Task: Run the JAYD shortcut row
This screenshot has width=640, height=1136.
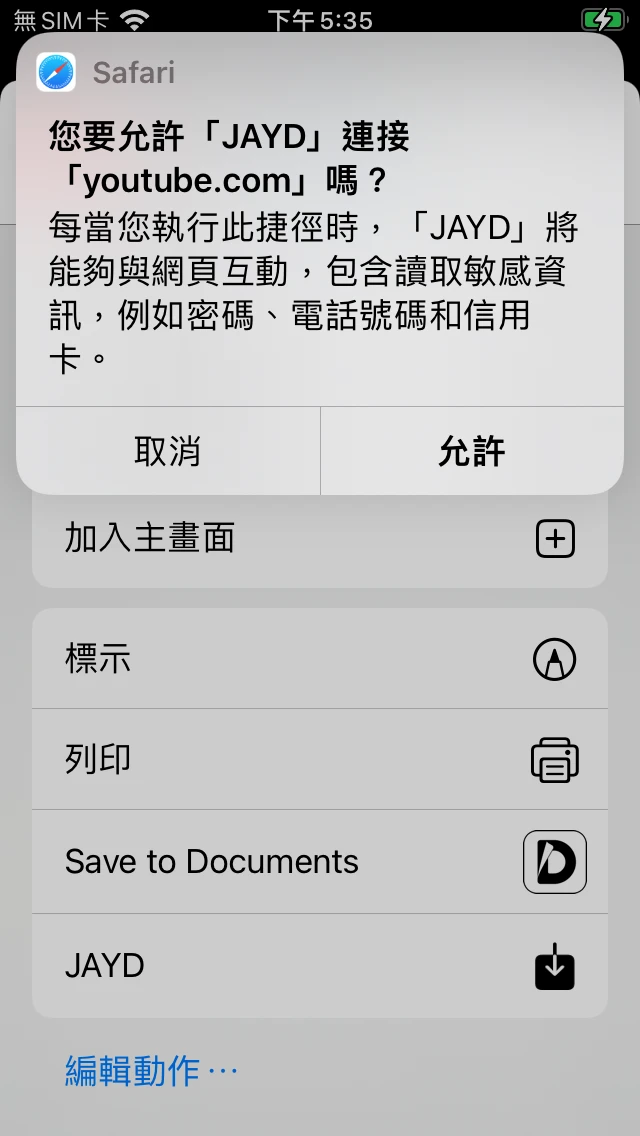Action: pos(320,966)
